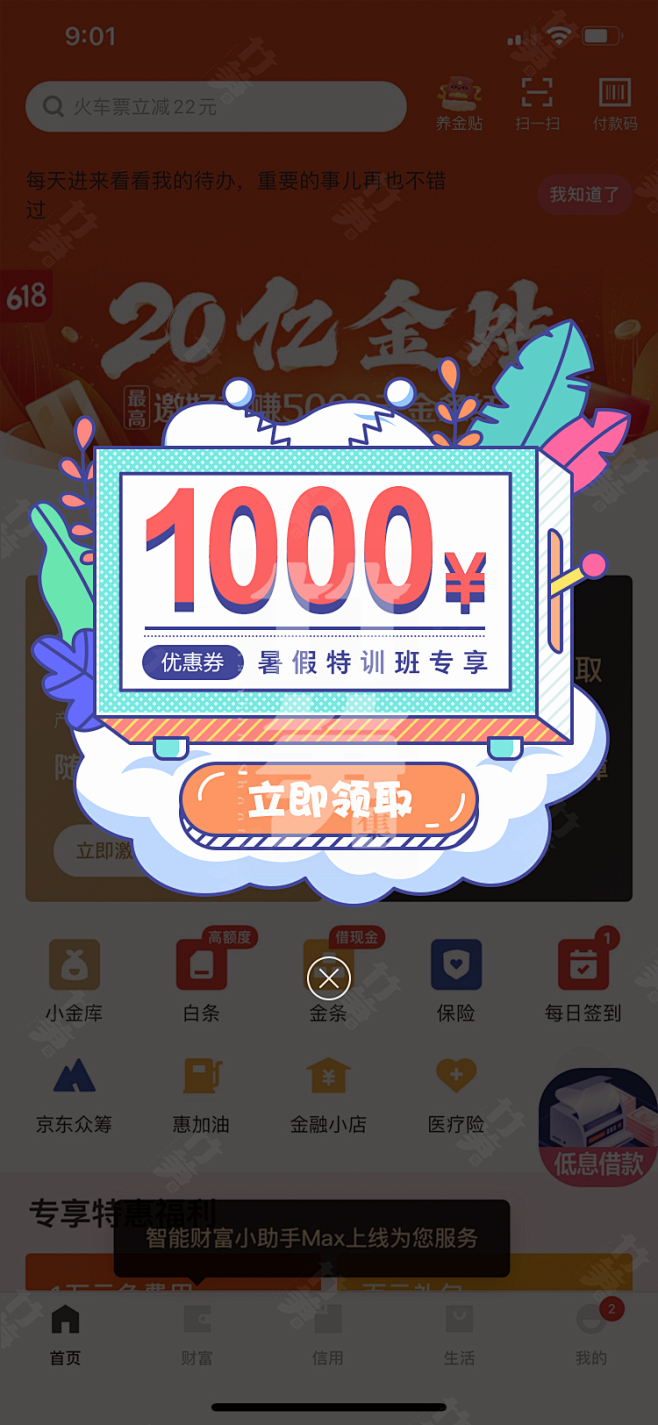The image size is (658, 1425).
Task: Switch to the 财富 tab
Action: point(197,1334)
